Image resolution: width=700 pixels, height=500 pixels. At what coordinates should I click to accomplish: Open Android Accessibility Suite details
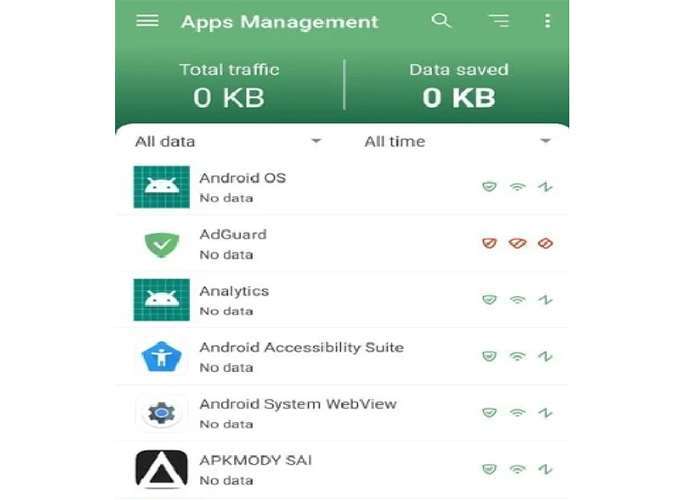click(x=300, y=356)
